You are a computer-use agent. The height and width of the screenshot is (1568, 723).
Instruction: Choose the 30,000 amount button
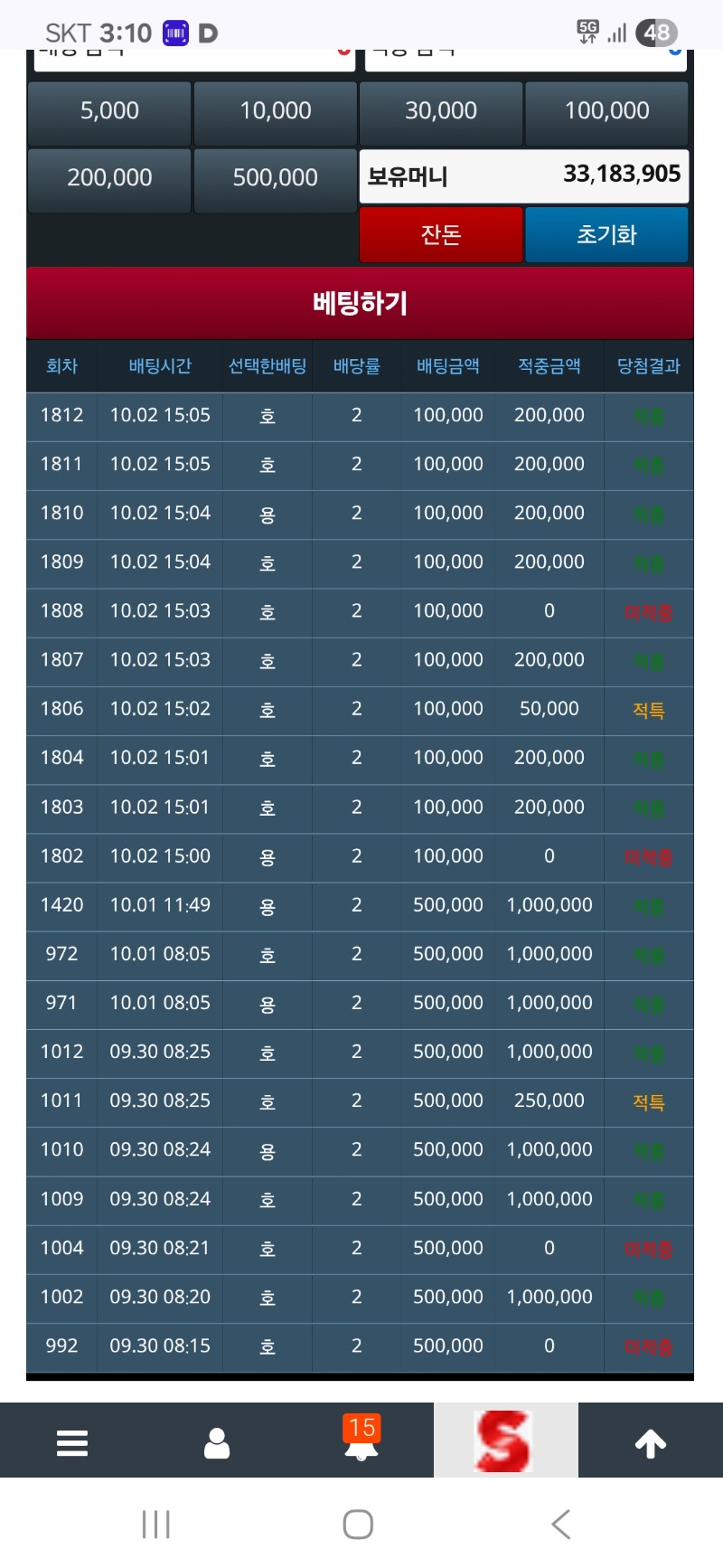click(441, 112)
